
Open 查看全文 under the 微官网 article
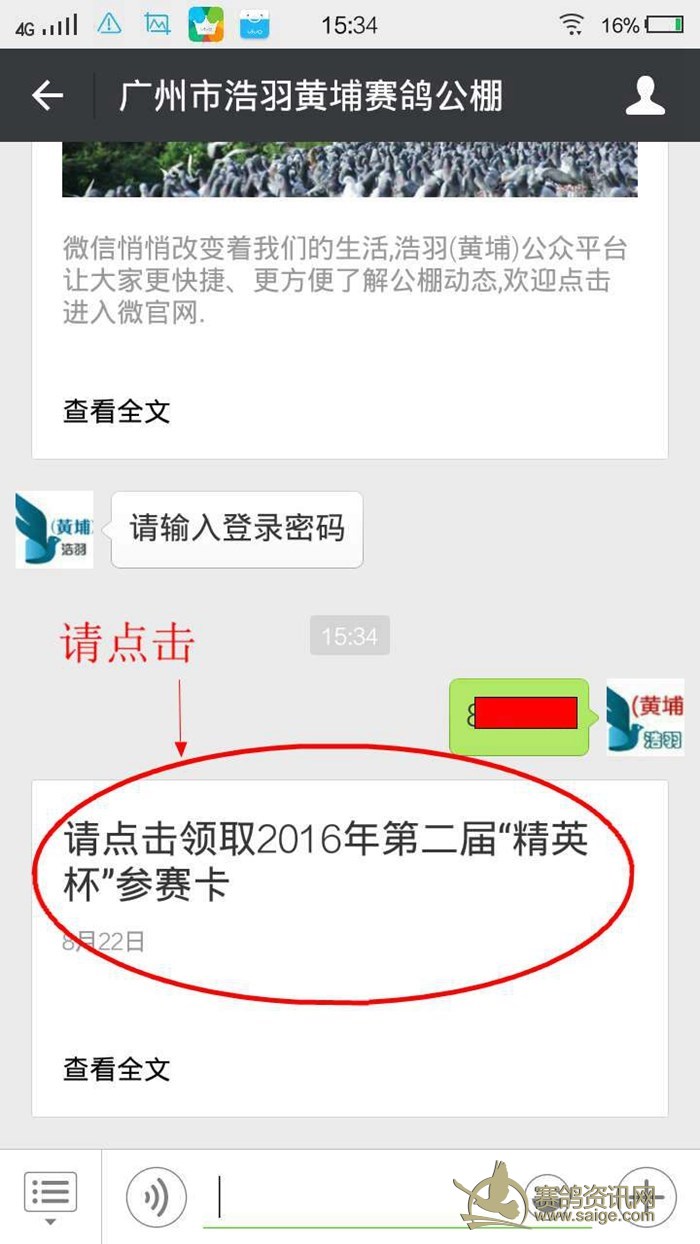click(117, 411)
